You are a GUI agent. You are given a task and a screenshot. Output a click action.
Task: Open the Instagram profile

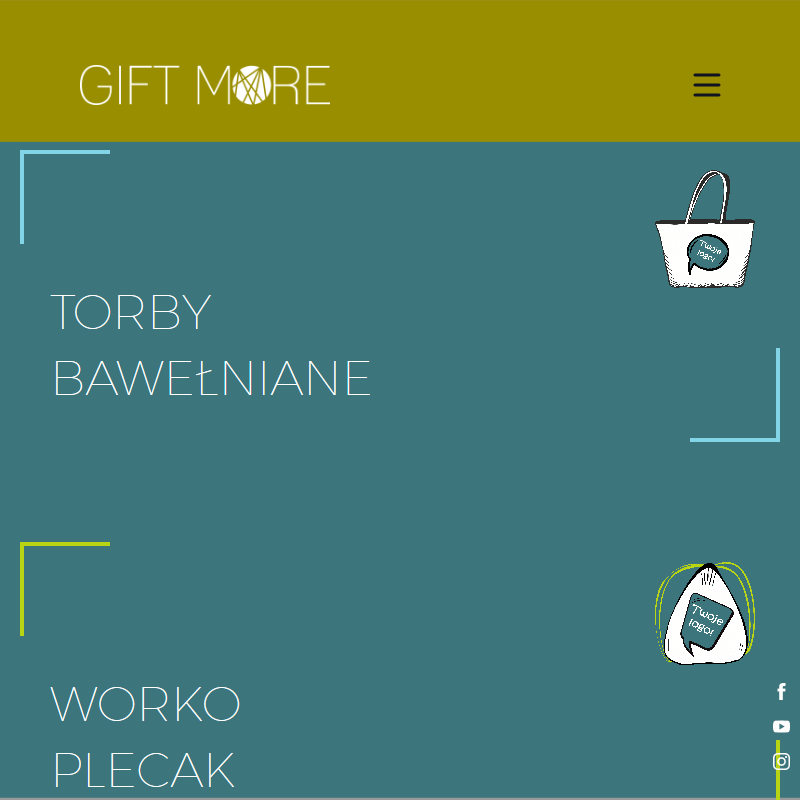[x=782, y=761]
